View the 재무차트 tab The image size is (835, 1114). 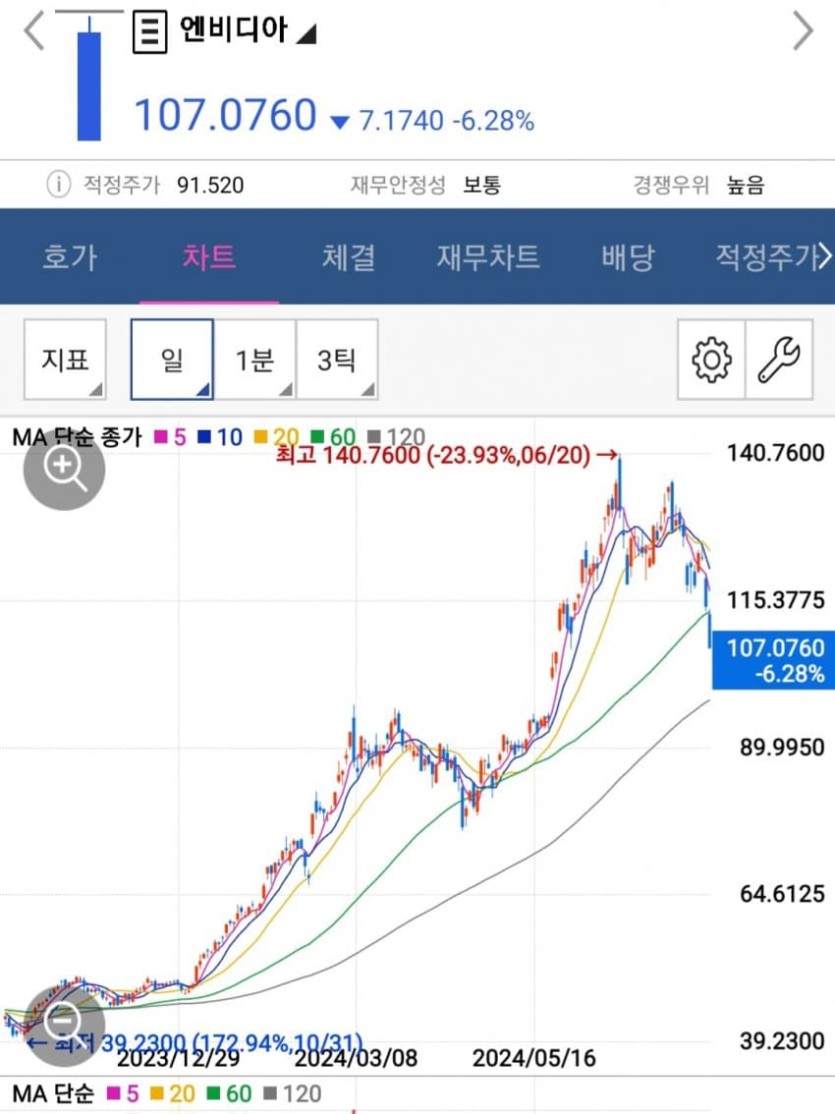tap(488, 257)
